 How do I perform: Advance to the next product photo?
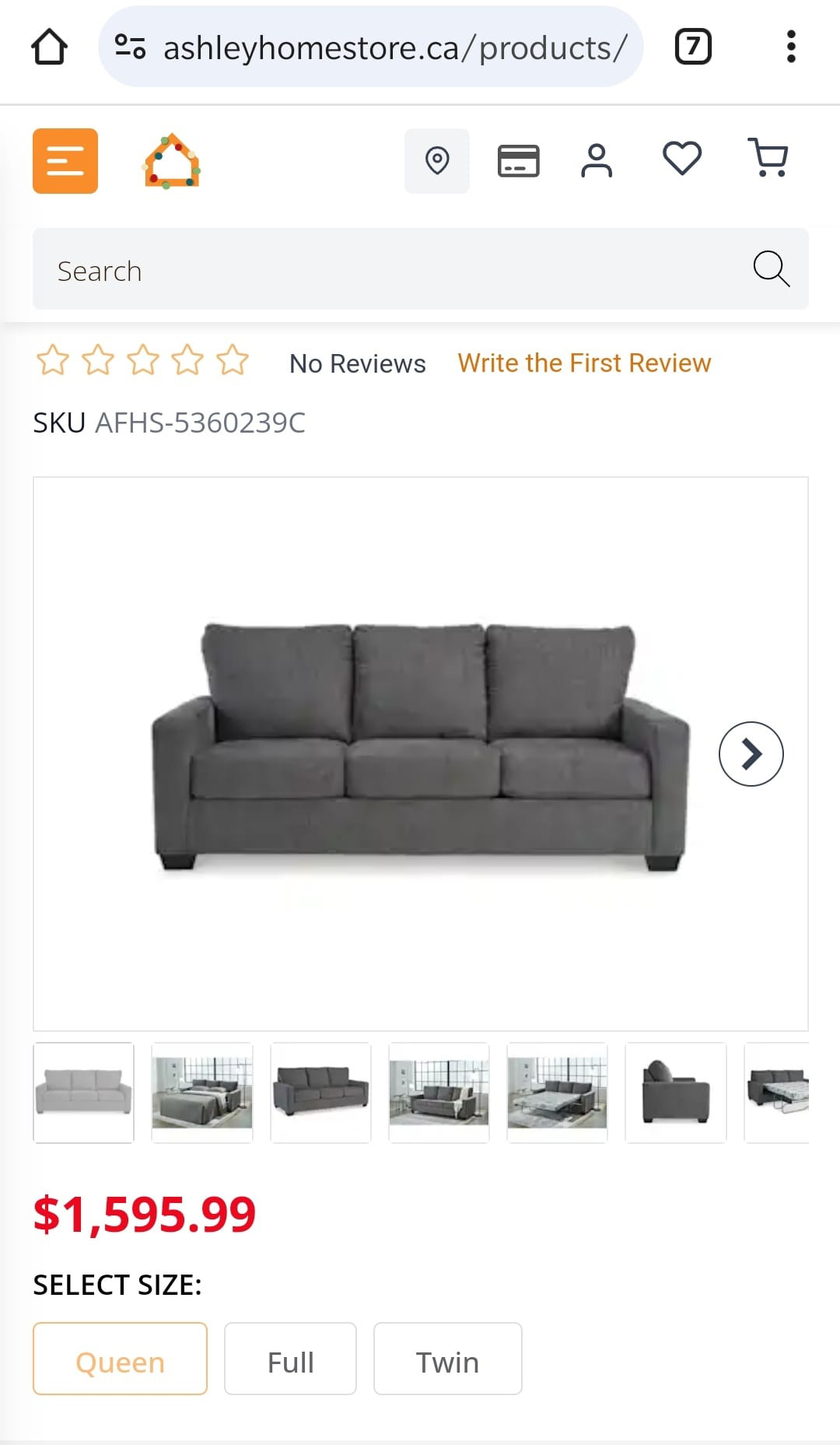click(x=750, y=752)
